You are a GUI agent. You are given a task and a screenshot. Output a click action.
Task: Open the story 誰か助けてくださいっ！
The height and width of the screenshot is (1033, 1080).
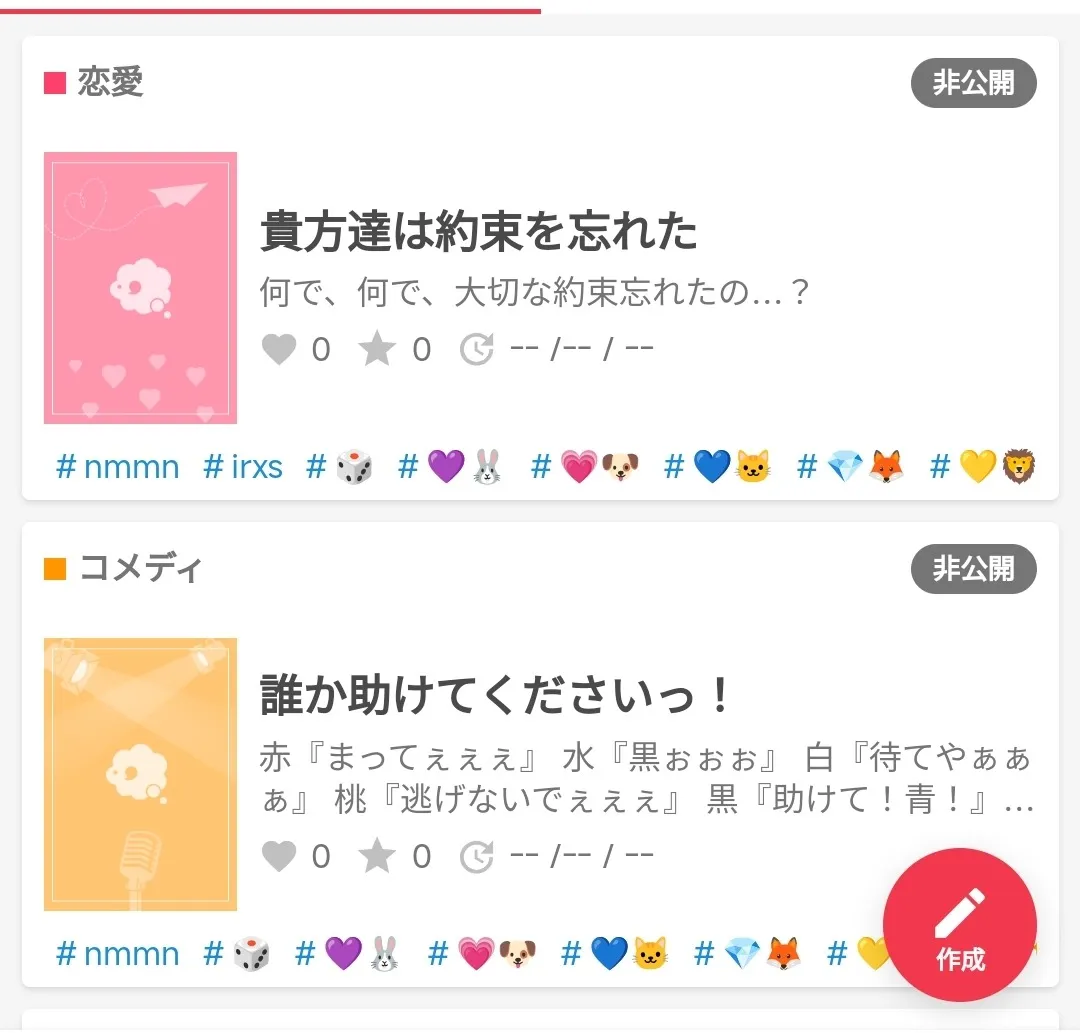[x=496, y=696]
